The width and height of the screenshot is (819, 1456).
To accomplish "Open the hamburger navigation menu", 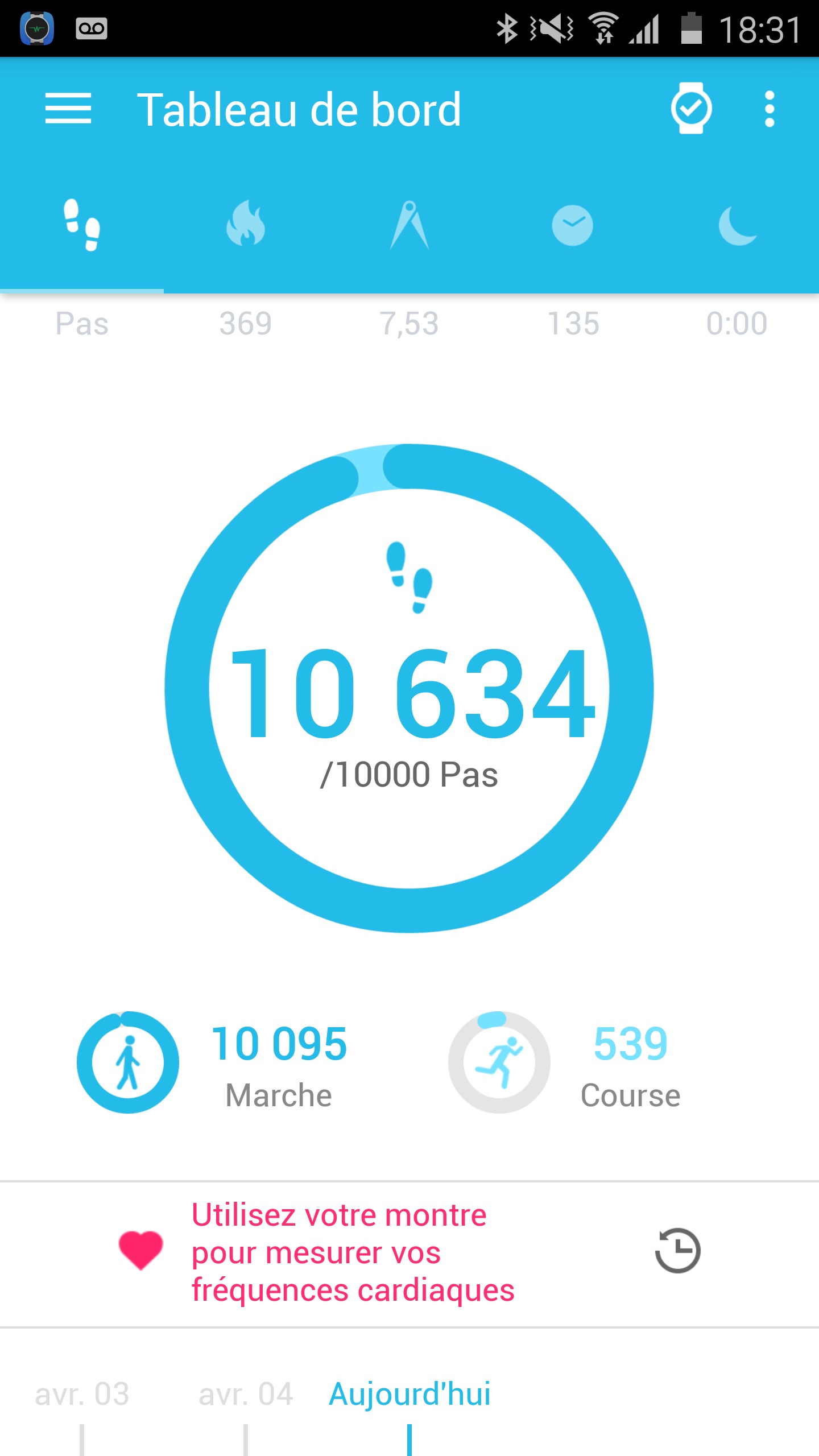I will click(68, 109).
